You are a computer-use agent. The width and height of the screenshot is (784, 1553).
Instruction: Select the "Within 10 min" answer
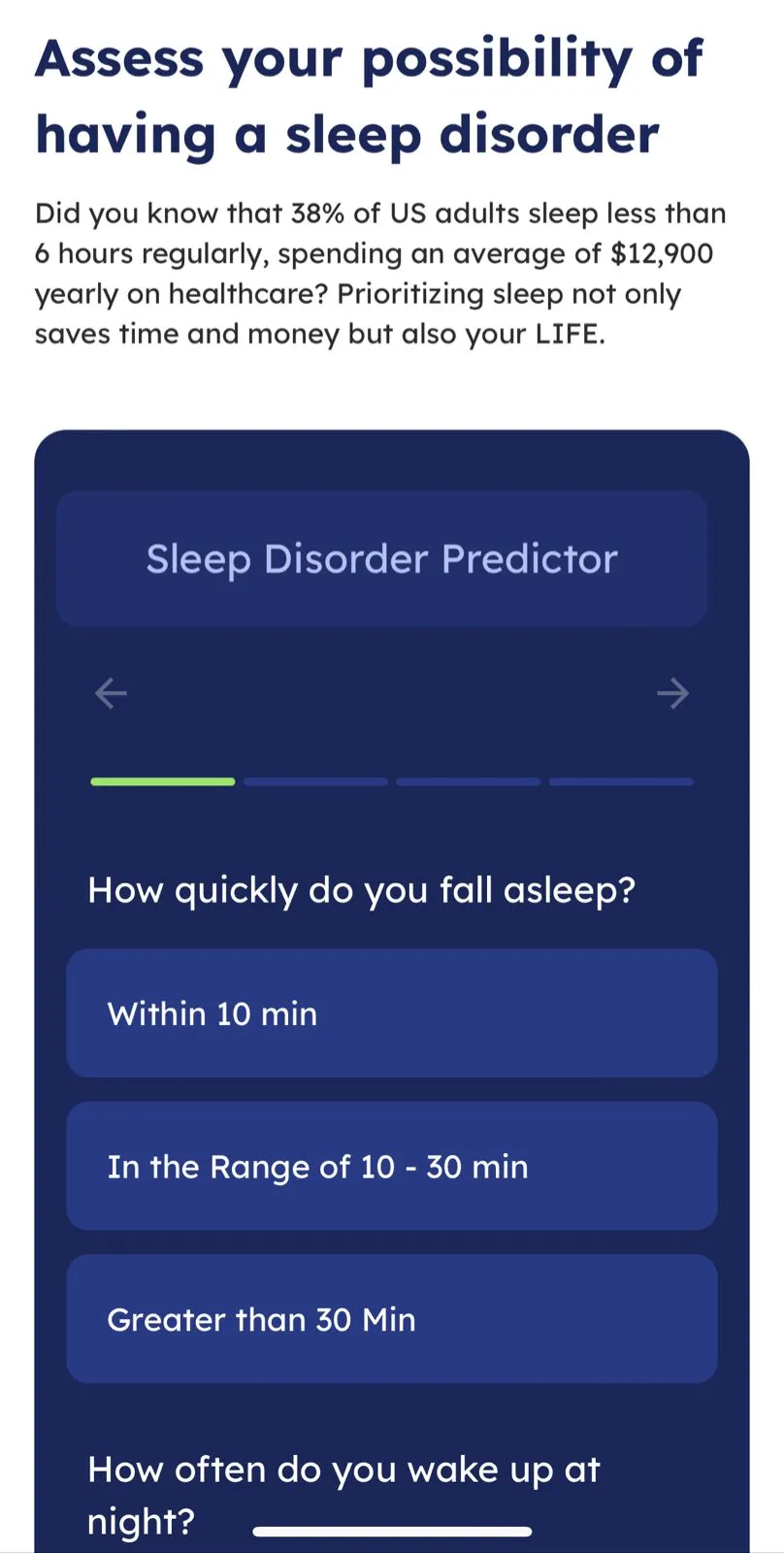pyautogui.click(x=391, y=1013)
